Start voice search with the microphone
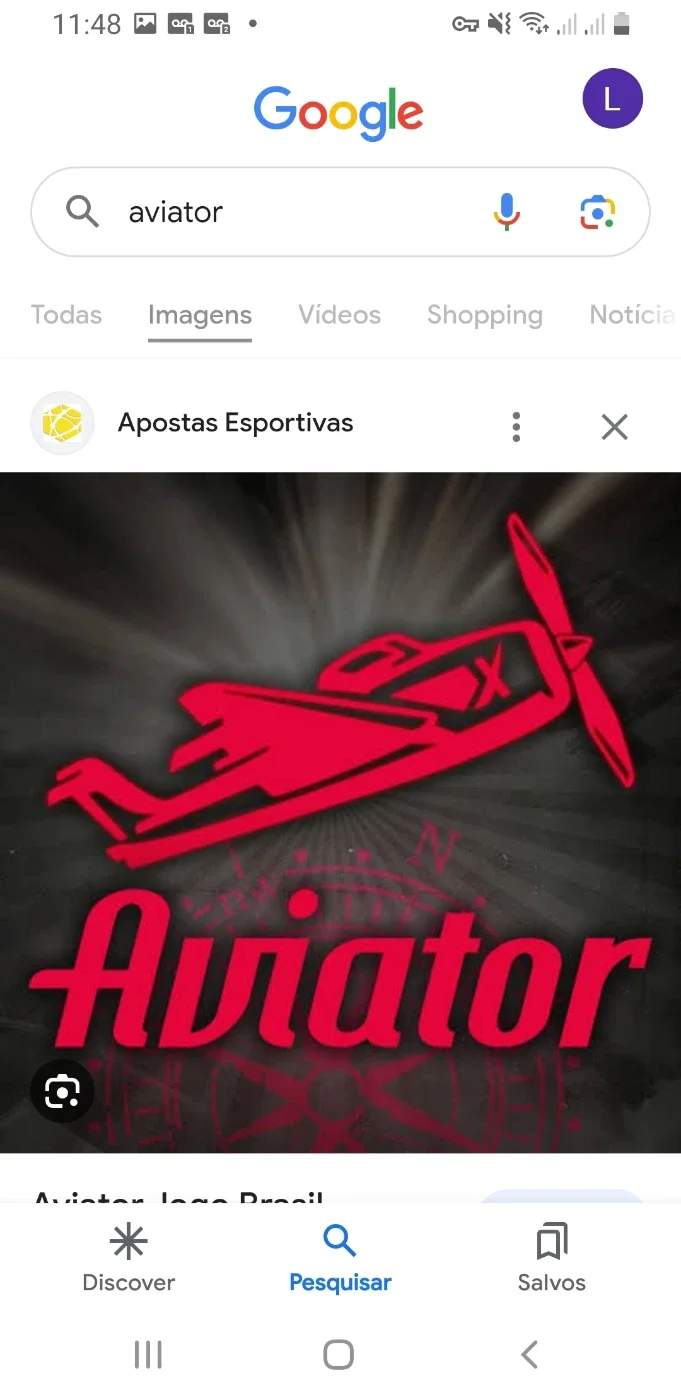This screenshot has height=1400, width=681. point(507,212)
